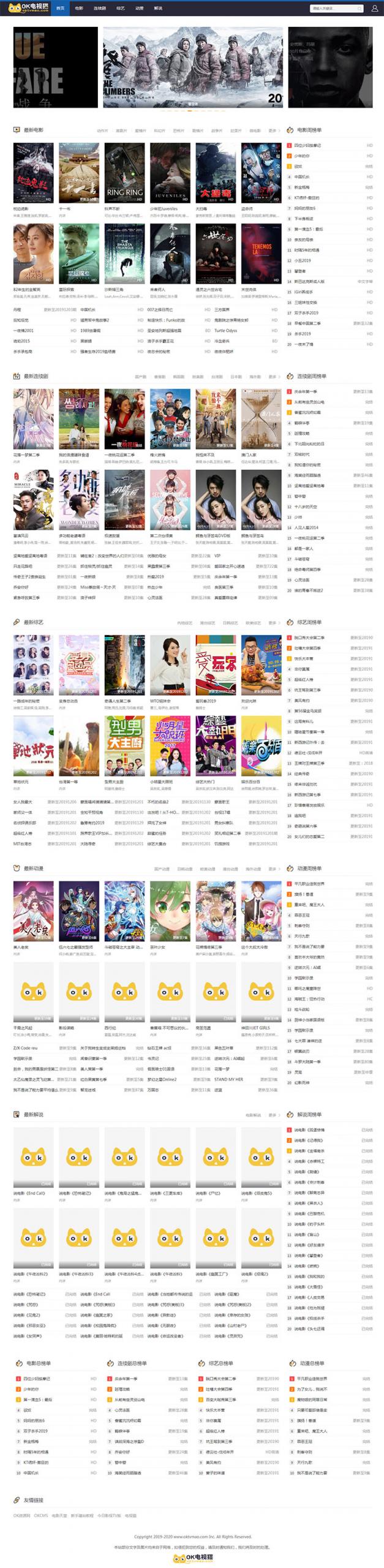Open the movie poster 大扫毒

pos(216,173)
